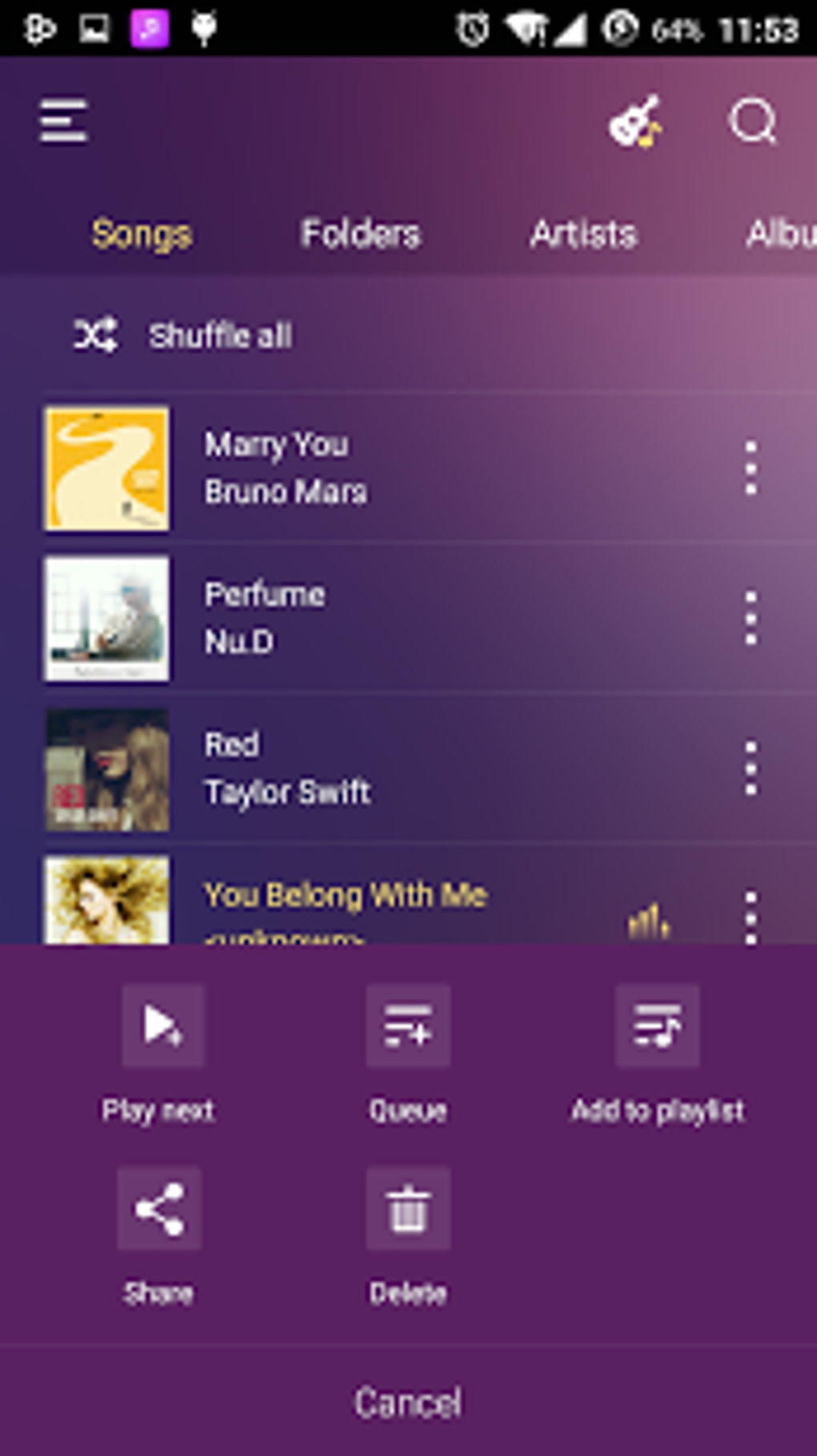Switch to the Albums tab
This screenshot has height=1456, width=817.
tap(780, 234)
